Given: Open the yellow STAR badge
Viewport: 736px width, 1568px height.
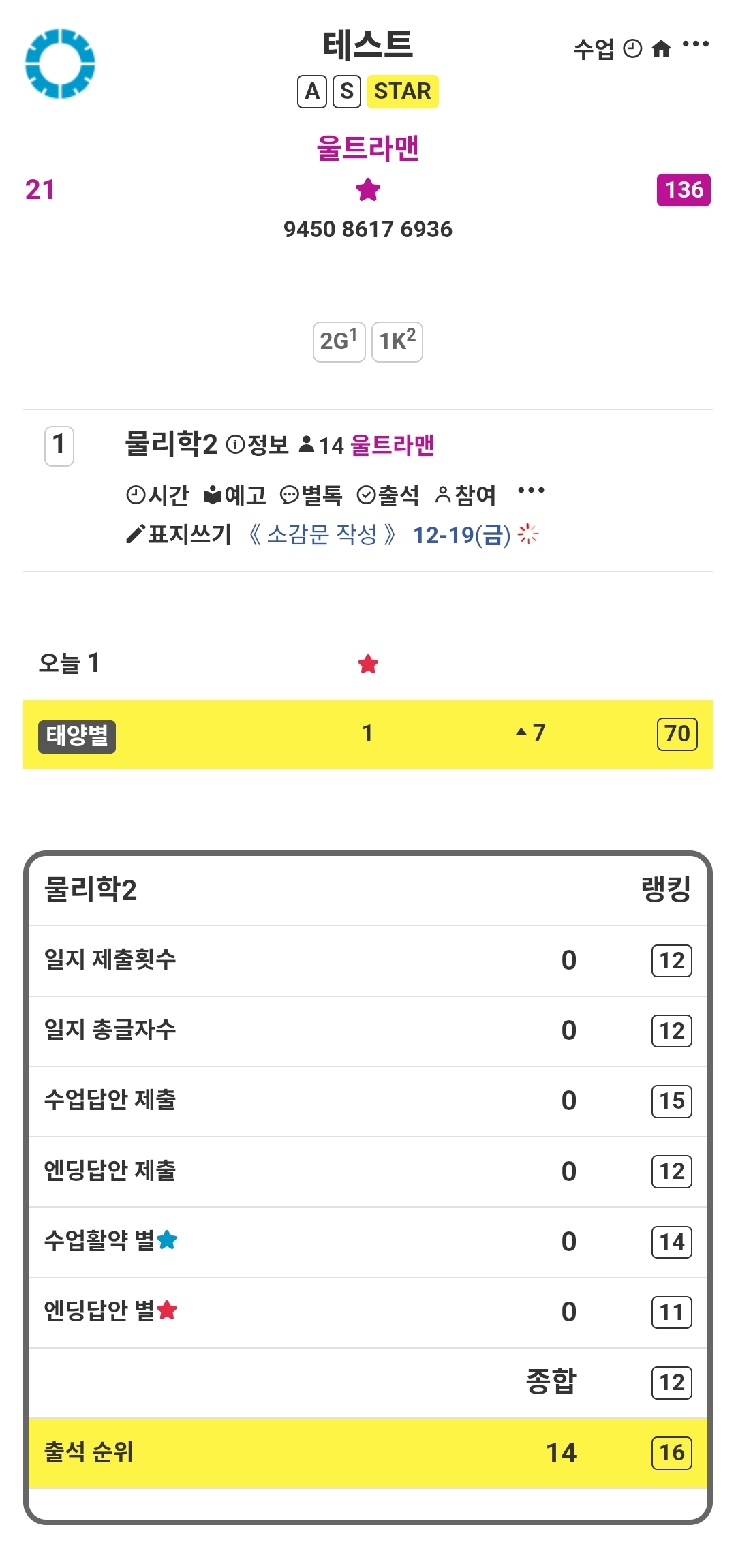Looking at the screenshot, I should (x=402, y=91).
